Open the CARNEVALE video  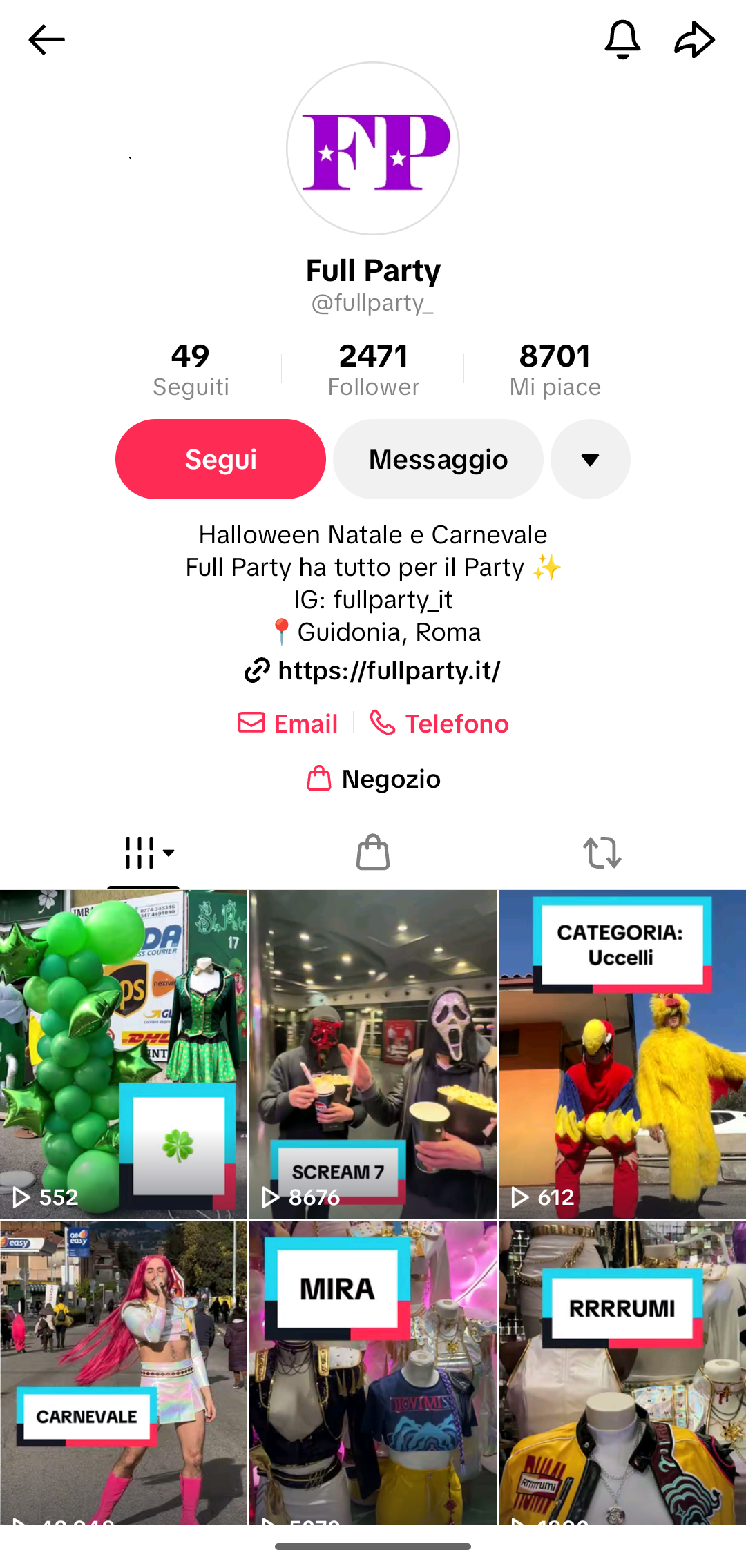pyautogui.click(x=124, y=1374)
